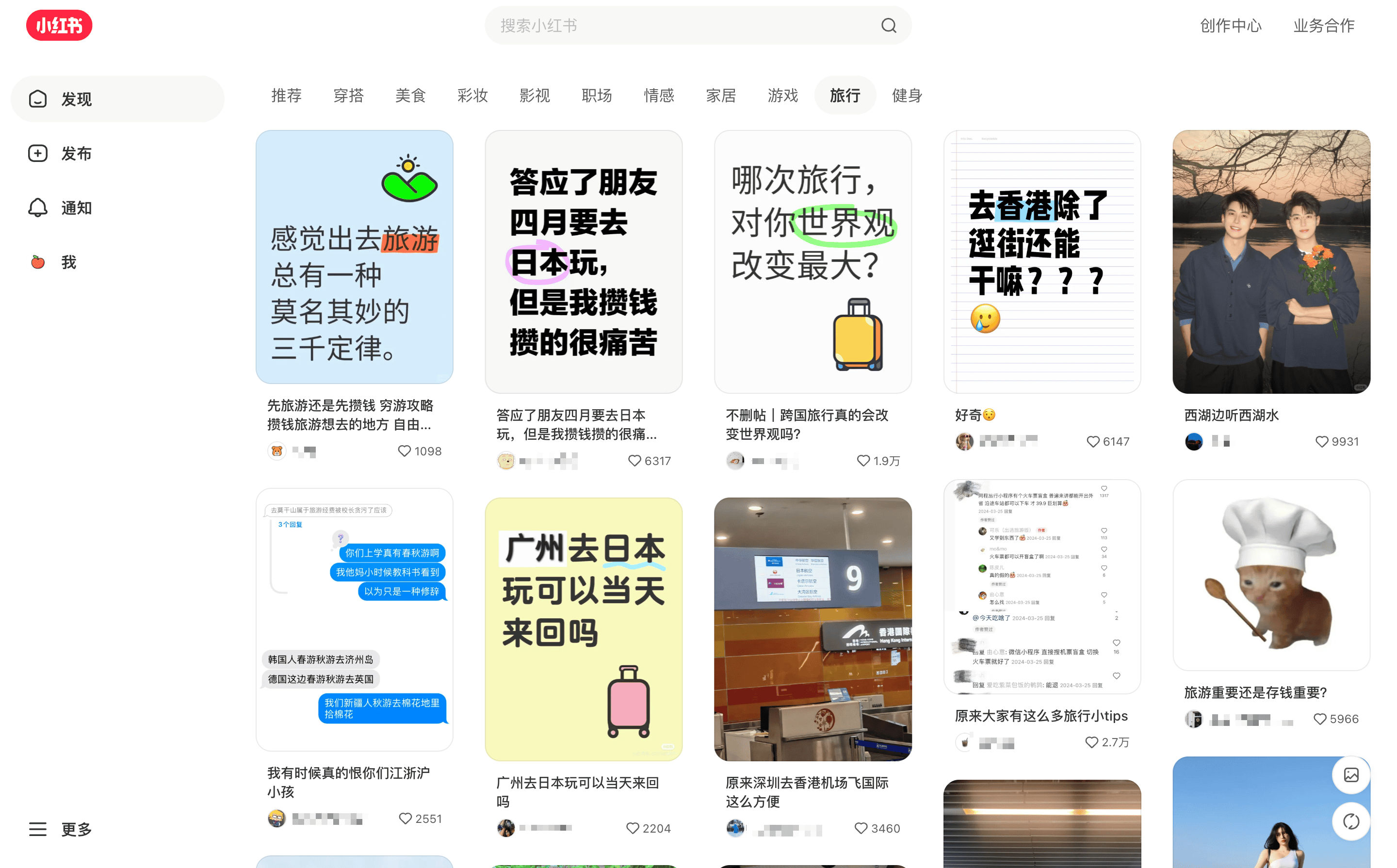The width and height of the screenshot is (1397, 868).
Task: Tap the search magnifier icon
Action: [888, 25]
